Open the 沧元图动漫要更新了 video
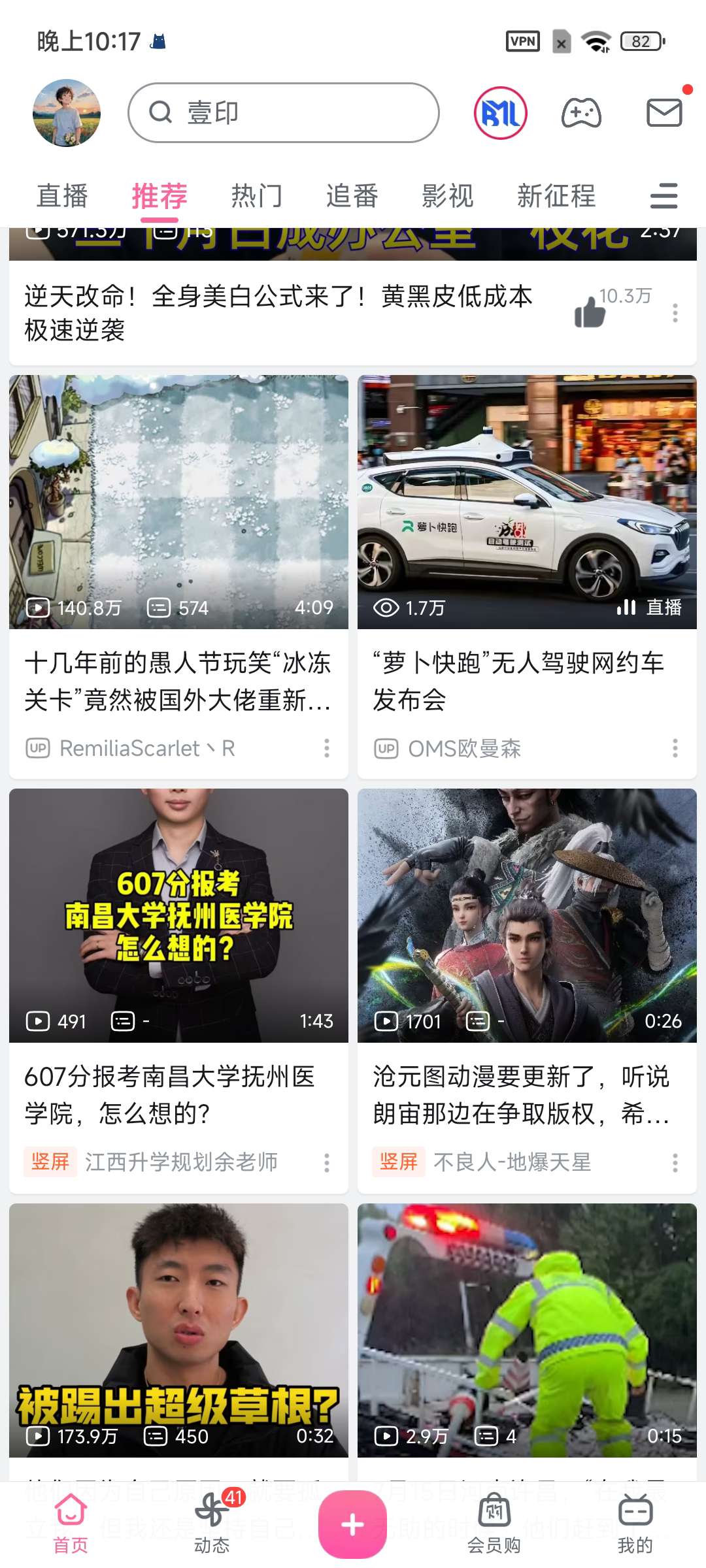 coord(527,915)
